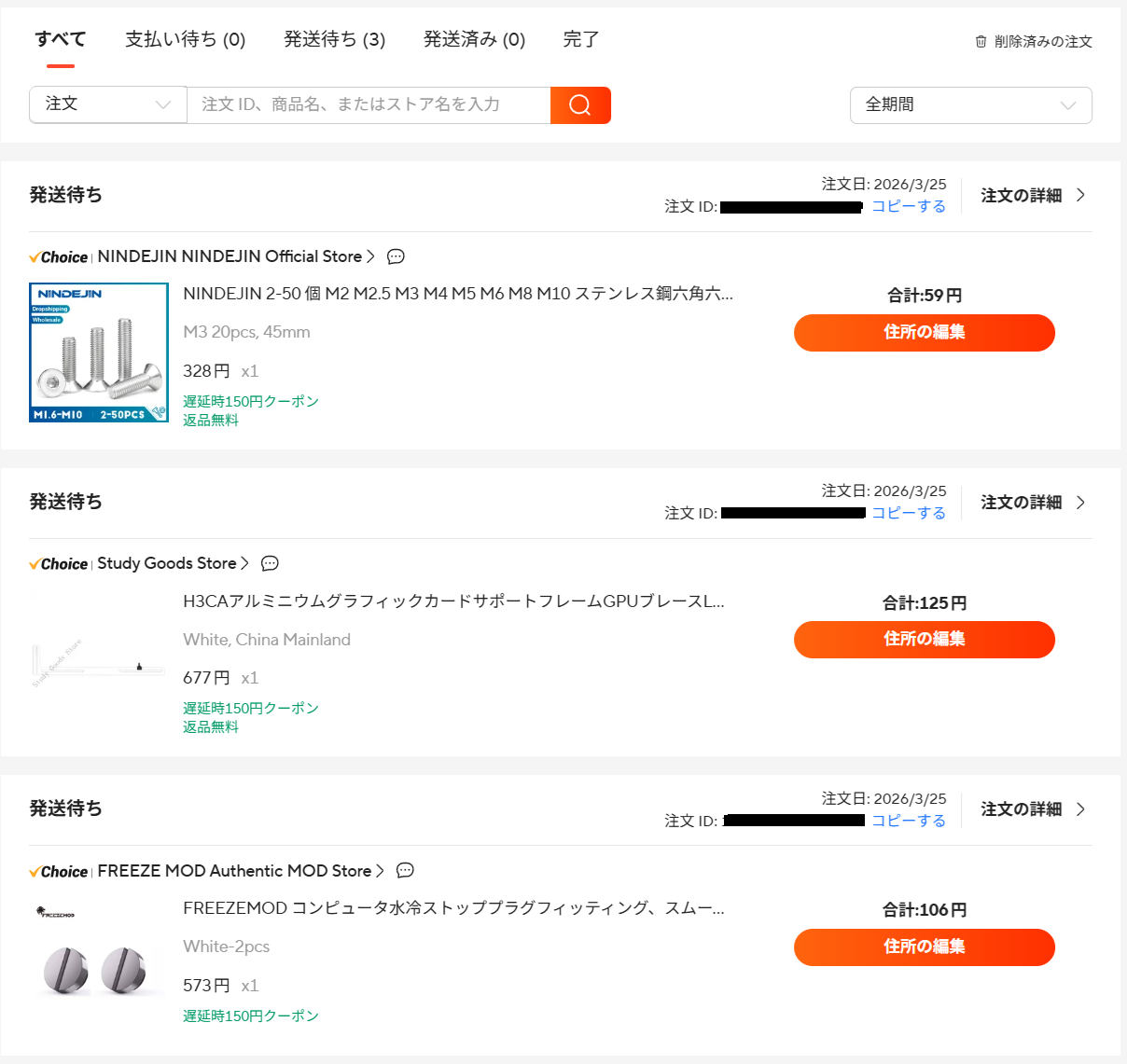Image resolution: width=1127 pixels, height=1064 pixels.
Task: Switch to the 発送済み (0) tab
Action: tap(474, 39)
